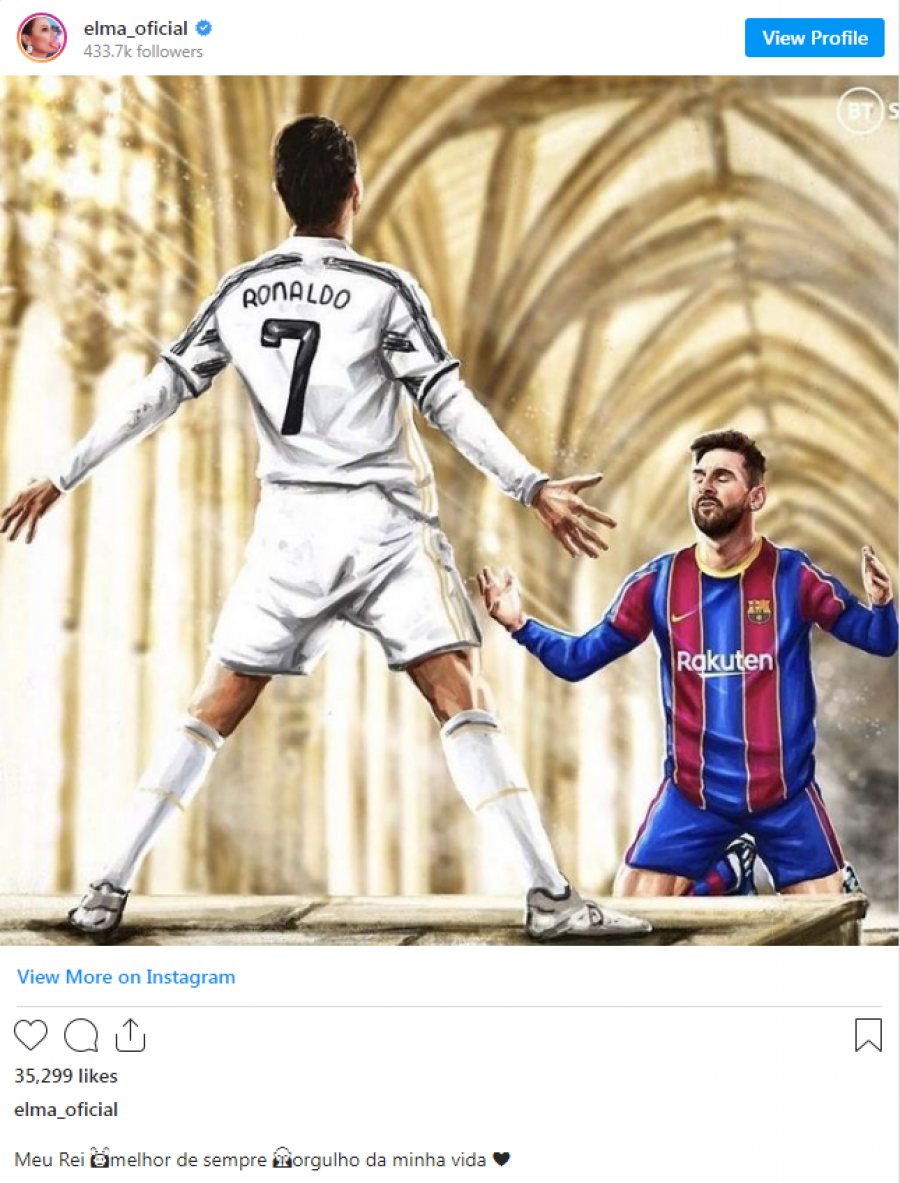Tap the View Profile button
This screenshot has height=1183, width=900.
pos(814,38)
